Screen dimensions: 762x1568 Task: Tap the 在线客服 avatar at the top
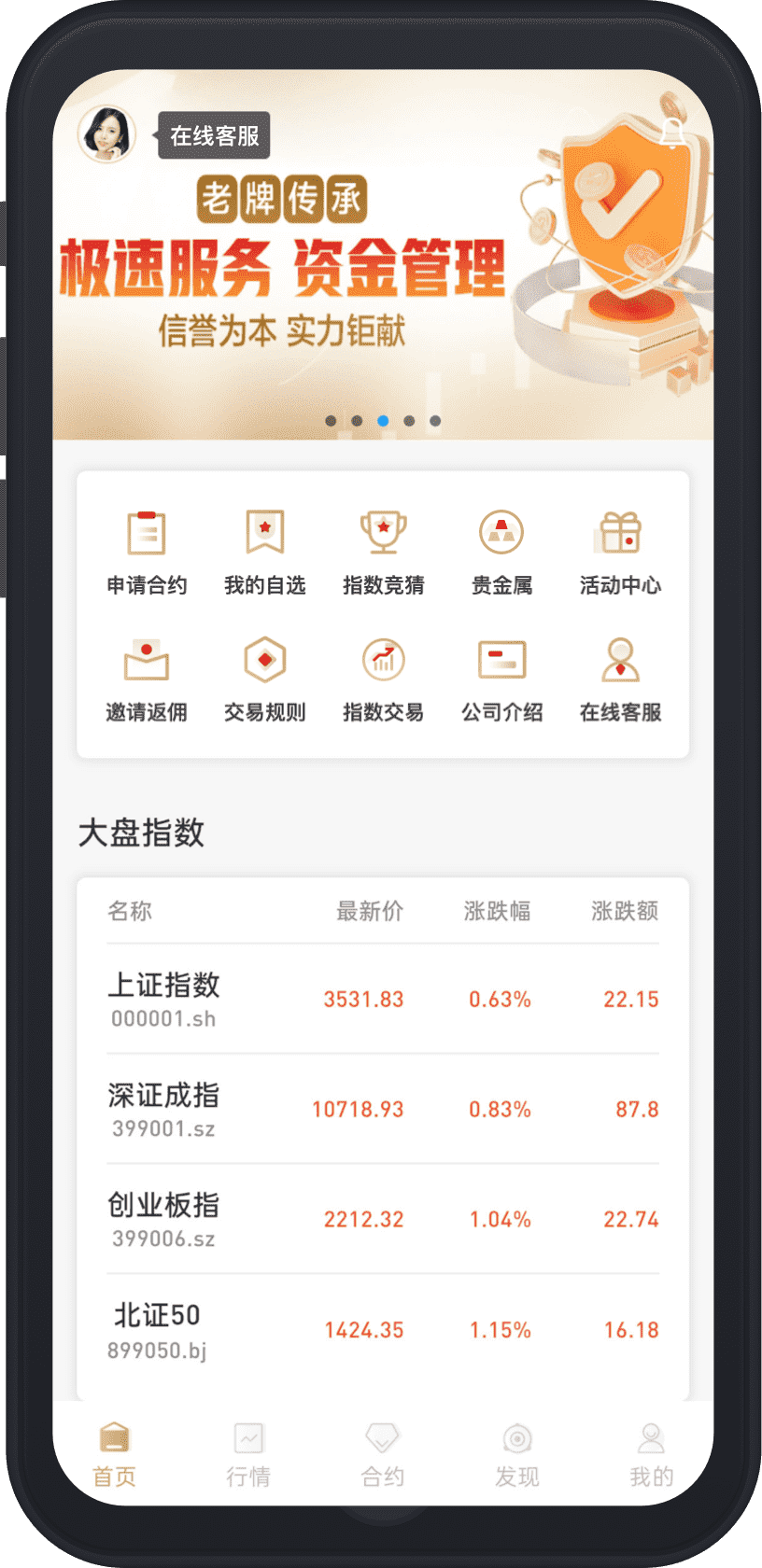point(107,134)
